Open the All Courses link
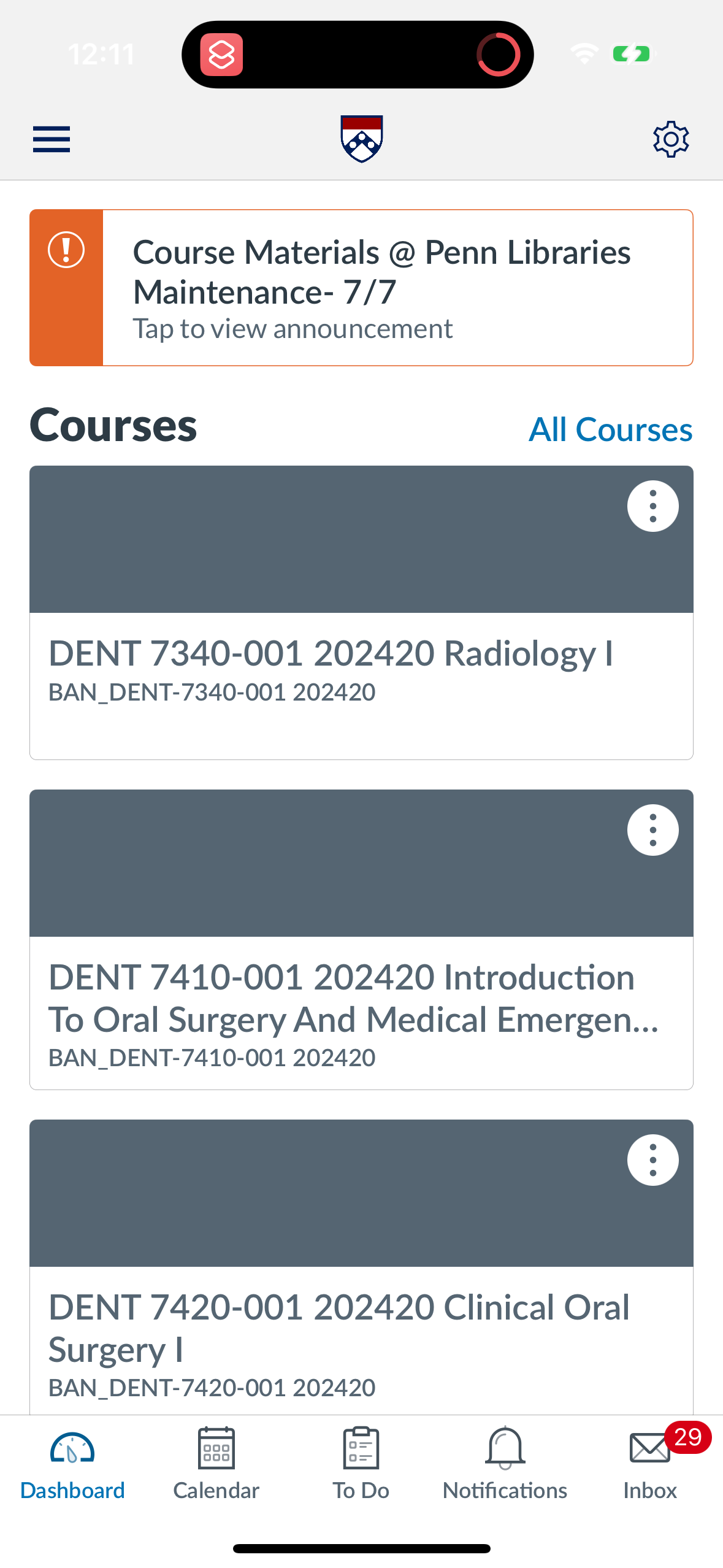 [x=610, y=428]
